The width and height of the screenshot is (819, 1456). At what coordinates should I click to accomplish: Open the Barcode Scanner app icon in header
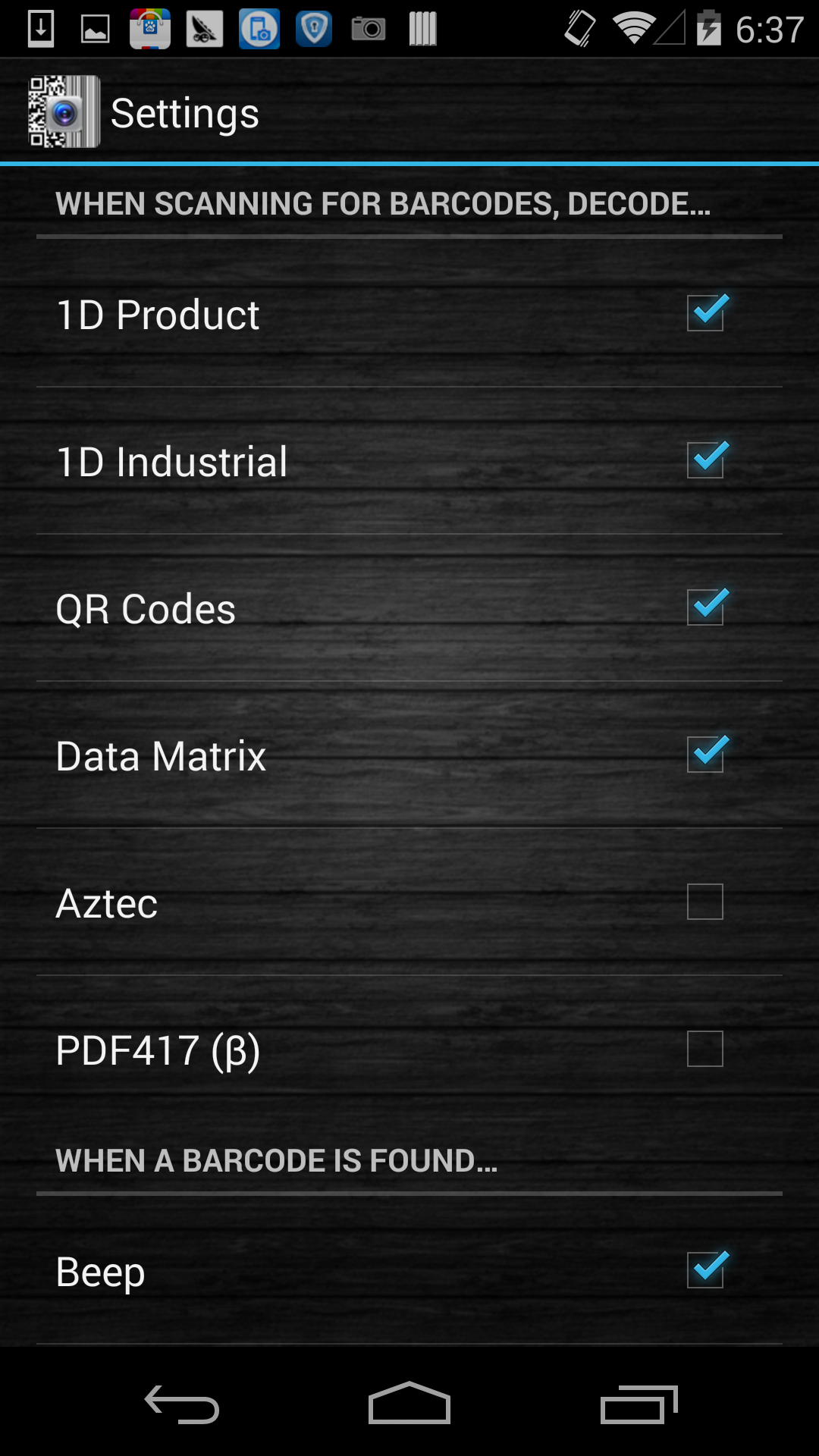coord(64,111)
